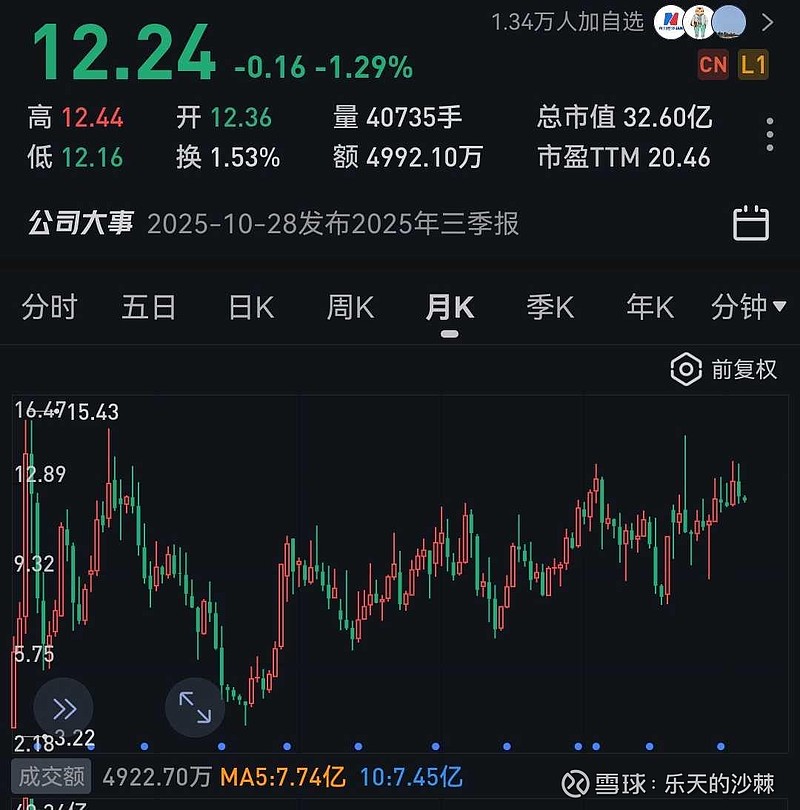Tap the three-dot more options icon

click(x=770, y=135)
